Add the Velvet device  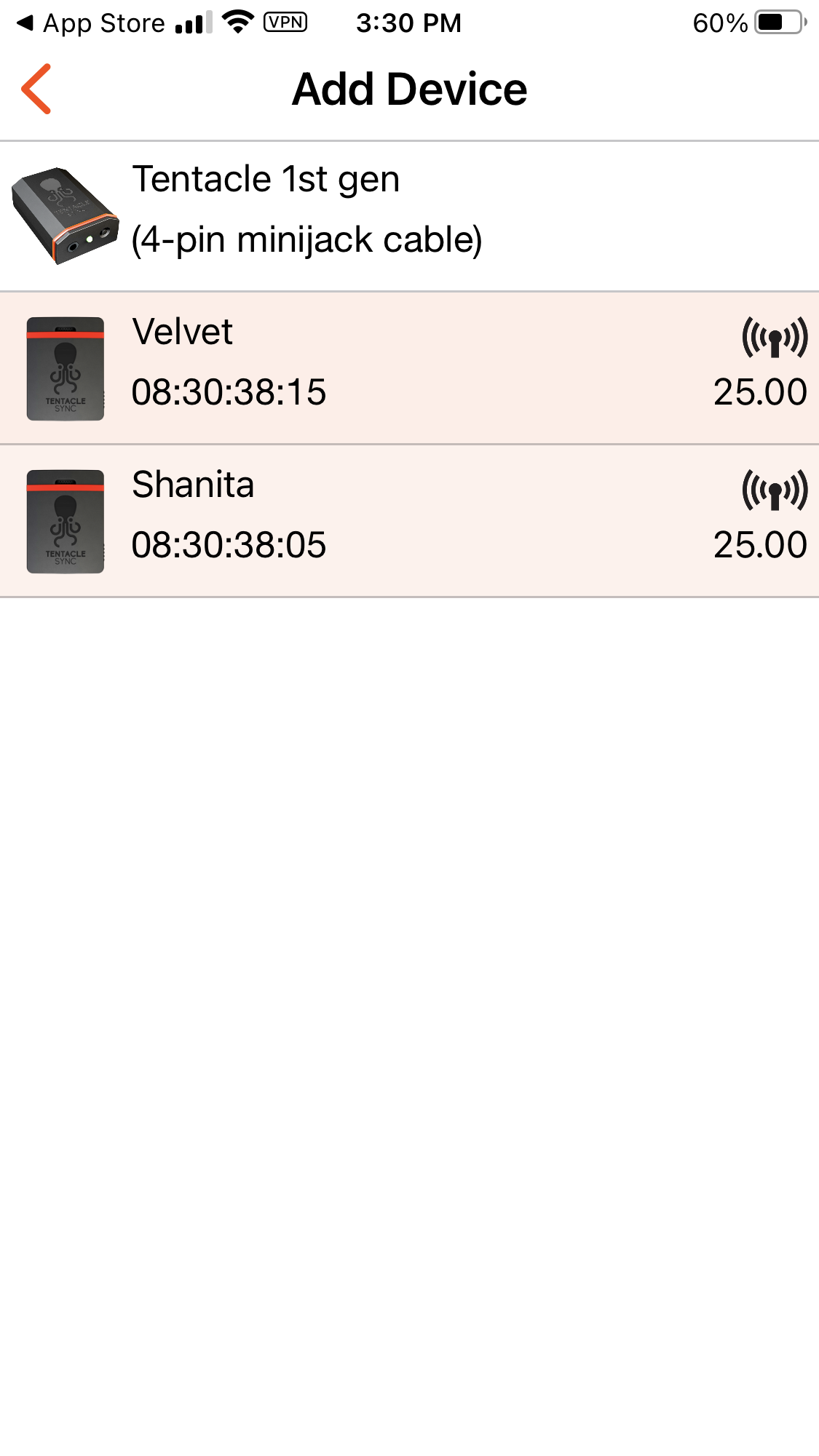408,367
